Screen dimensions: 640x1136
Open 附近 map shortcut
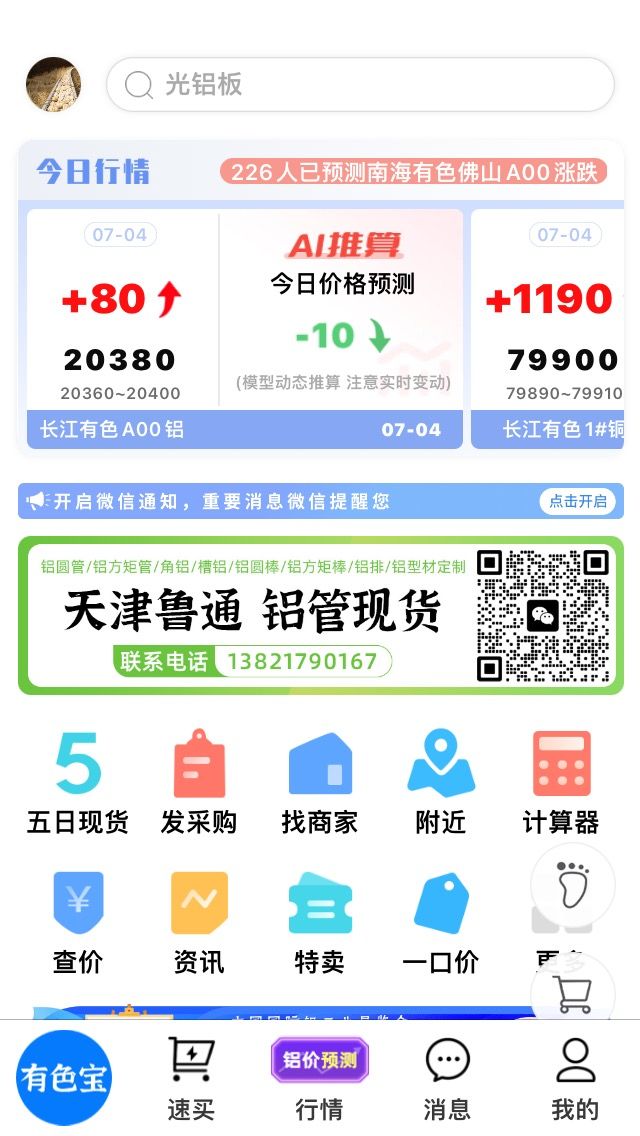coord(441,783)
